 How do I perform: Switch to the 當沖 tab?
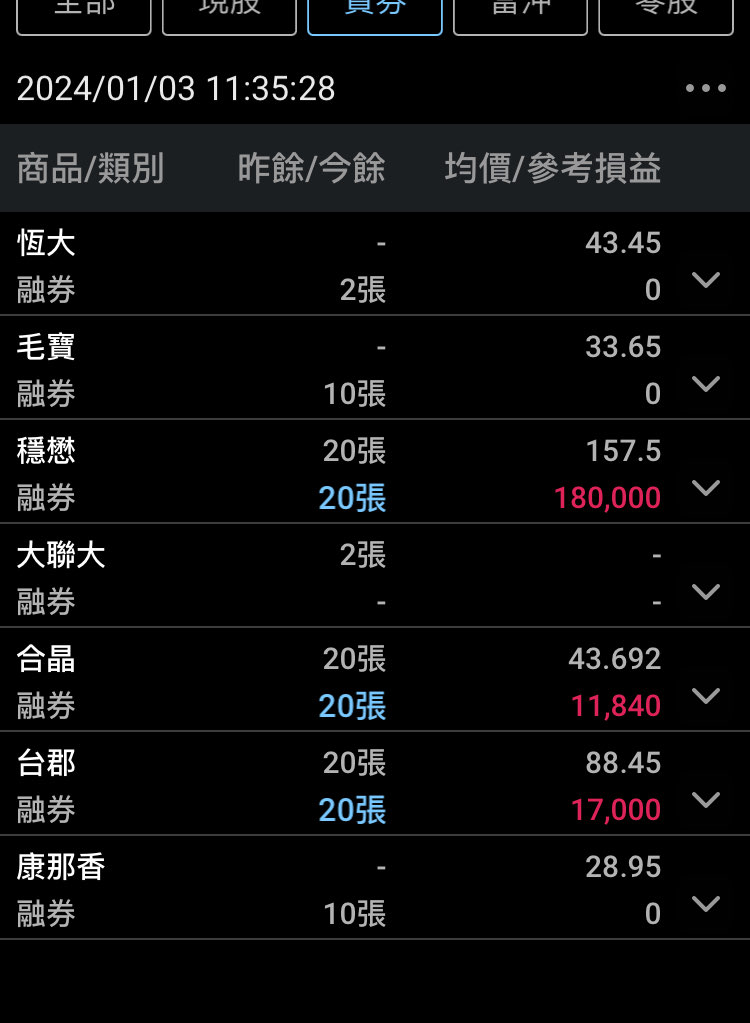pyautogui.click(x=520, y=12)
